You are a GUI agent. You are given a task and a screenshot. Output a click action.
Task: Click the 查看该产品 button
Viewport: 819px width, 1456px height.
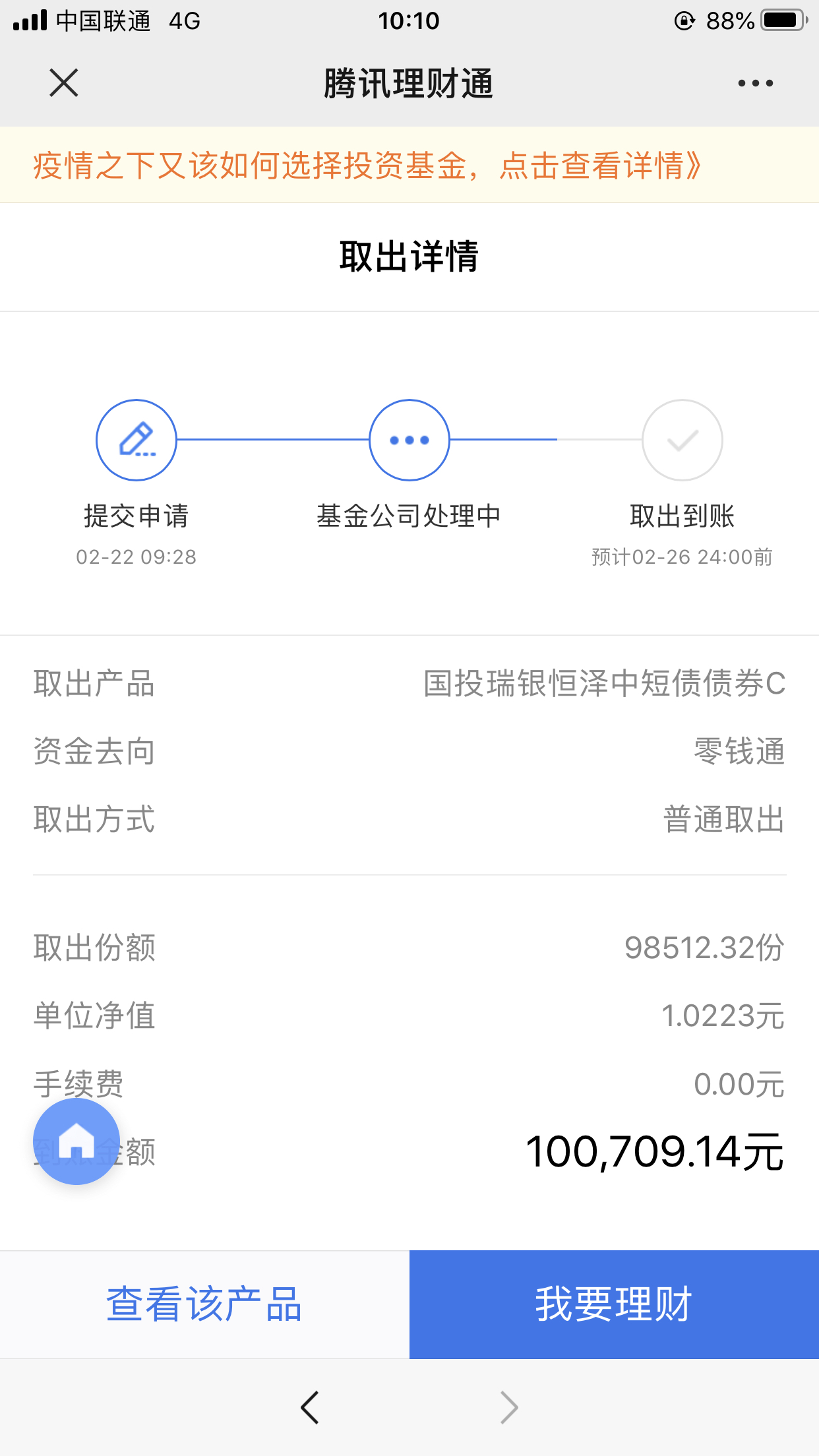204,1302
